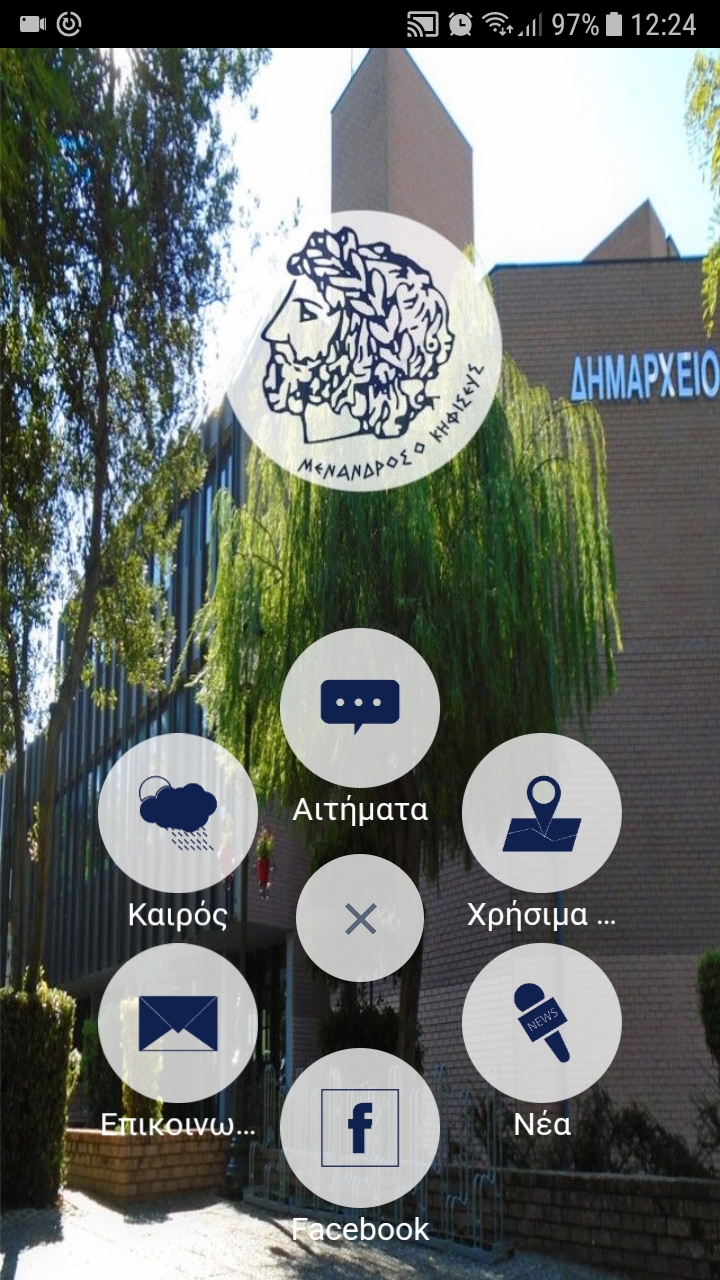Open the Χρήσιμα map section

pyautogui.click(x=542, y=813)
